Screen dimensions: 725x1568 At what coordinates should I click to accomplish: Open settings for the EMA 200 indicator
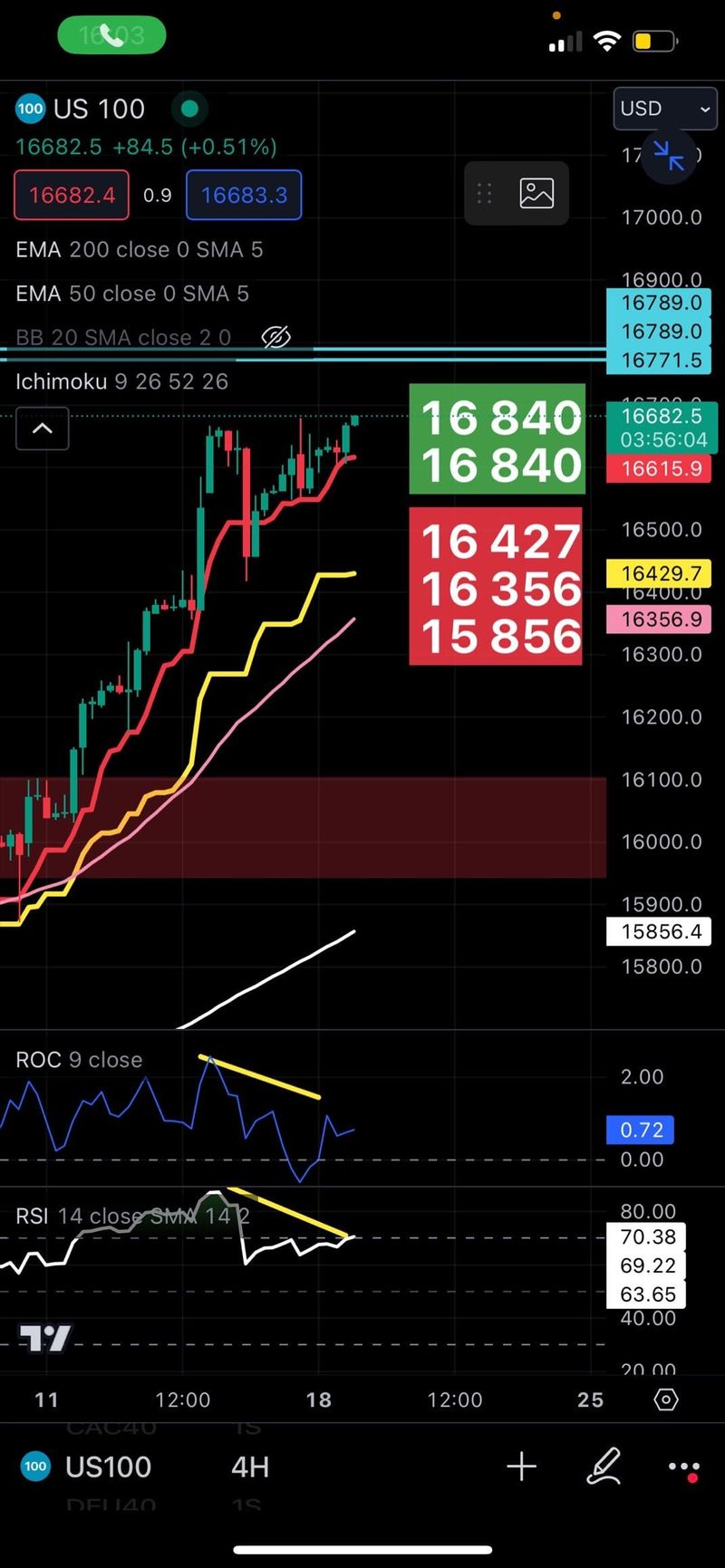coord(139,249)
